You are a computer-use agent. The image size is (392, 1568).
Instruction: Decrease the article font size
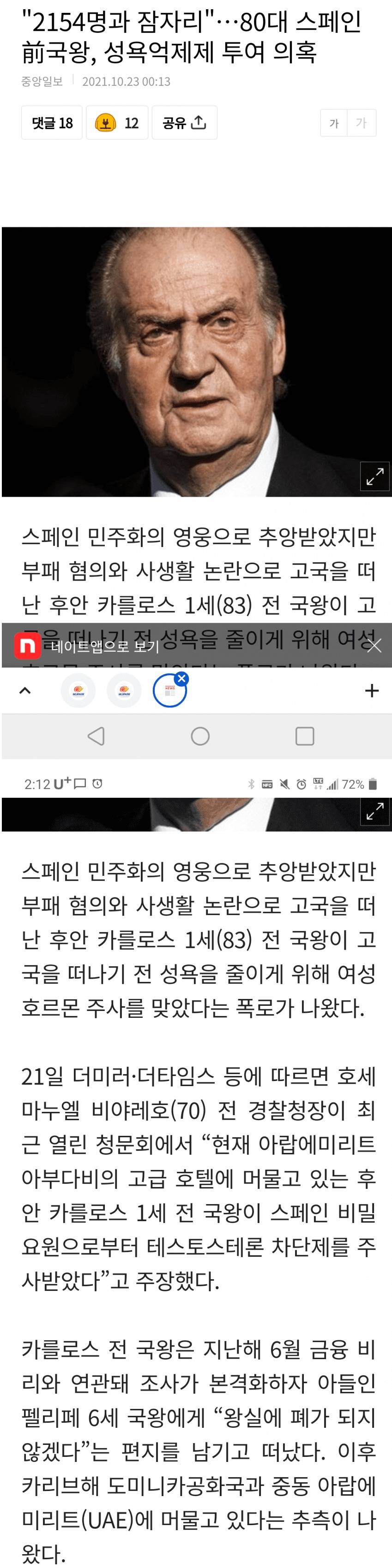(334, 123)
